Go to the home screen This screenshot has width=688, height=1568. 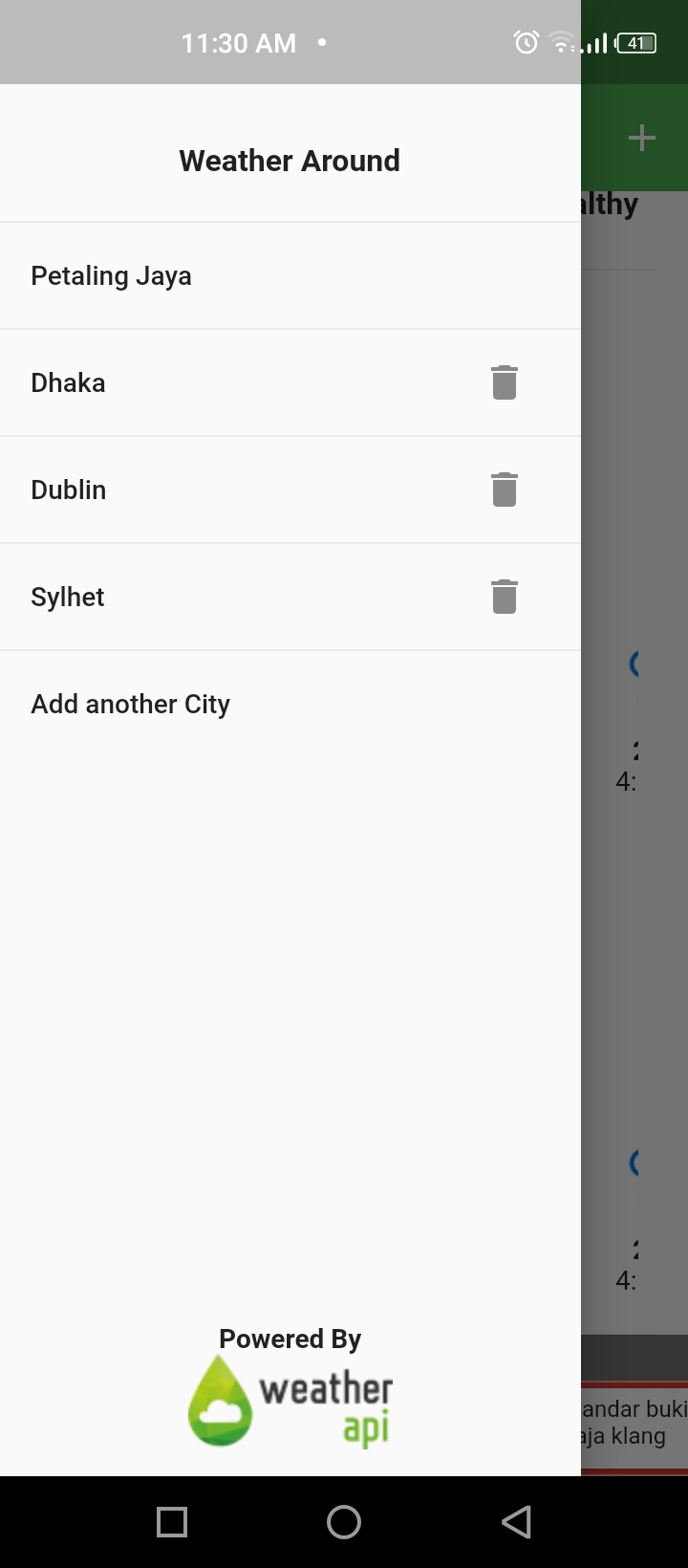click(x=344, y=1522)
